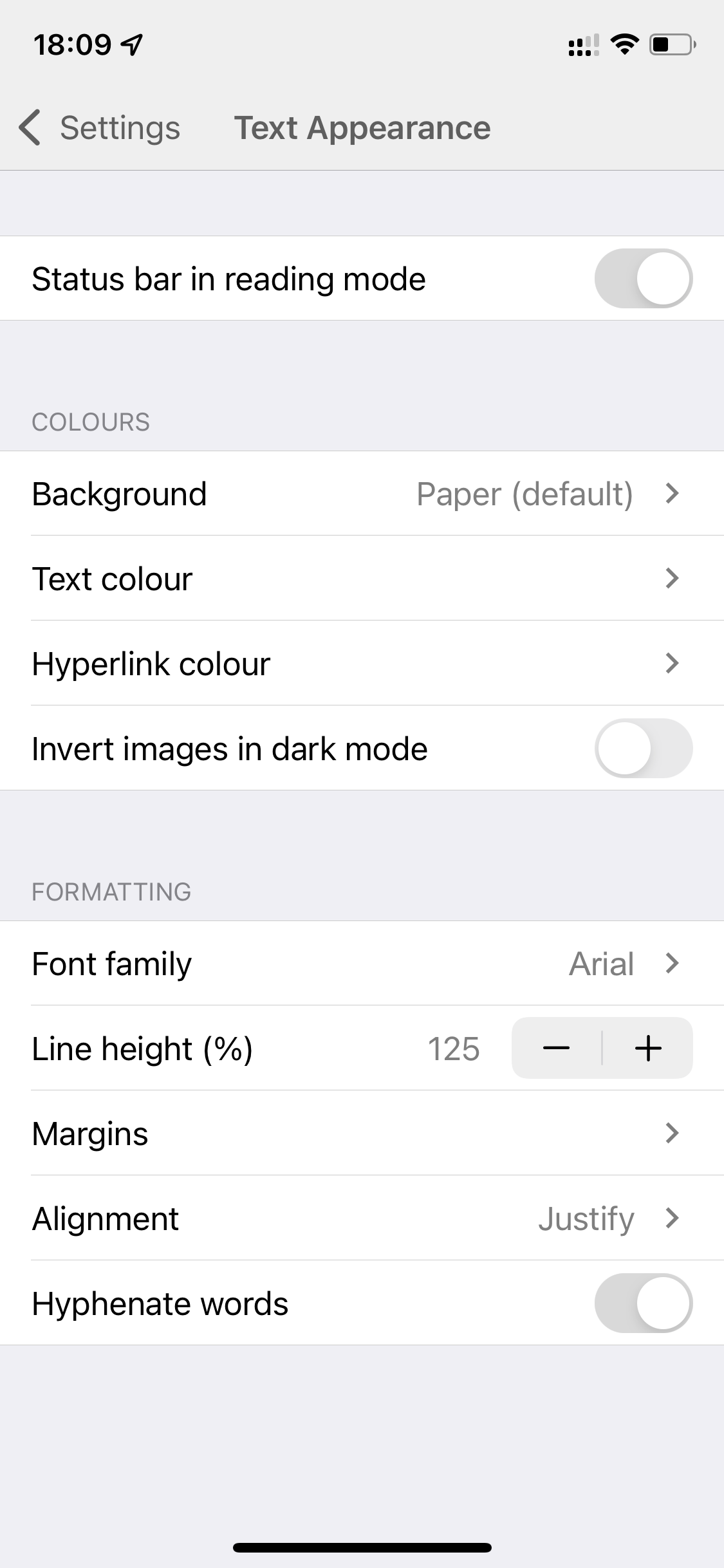Toggle Status bar in reading mode
The image size is (724, 1568).
point(643,278)
